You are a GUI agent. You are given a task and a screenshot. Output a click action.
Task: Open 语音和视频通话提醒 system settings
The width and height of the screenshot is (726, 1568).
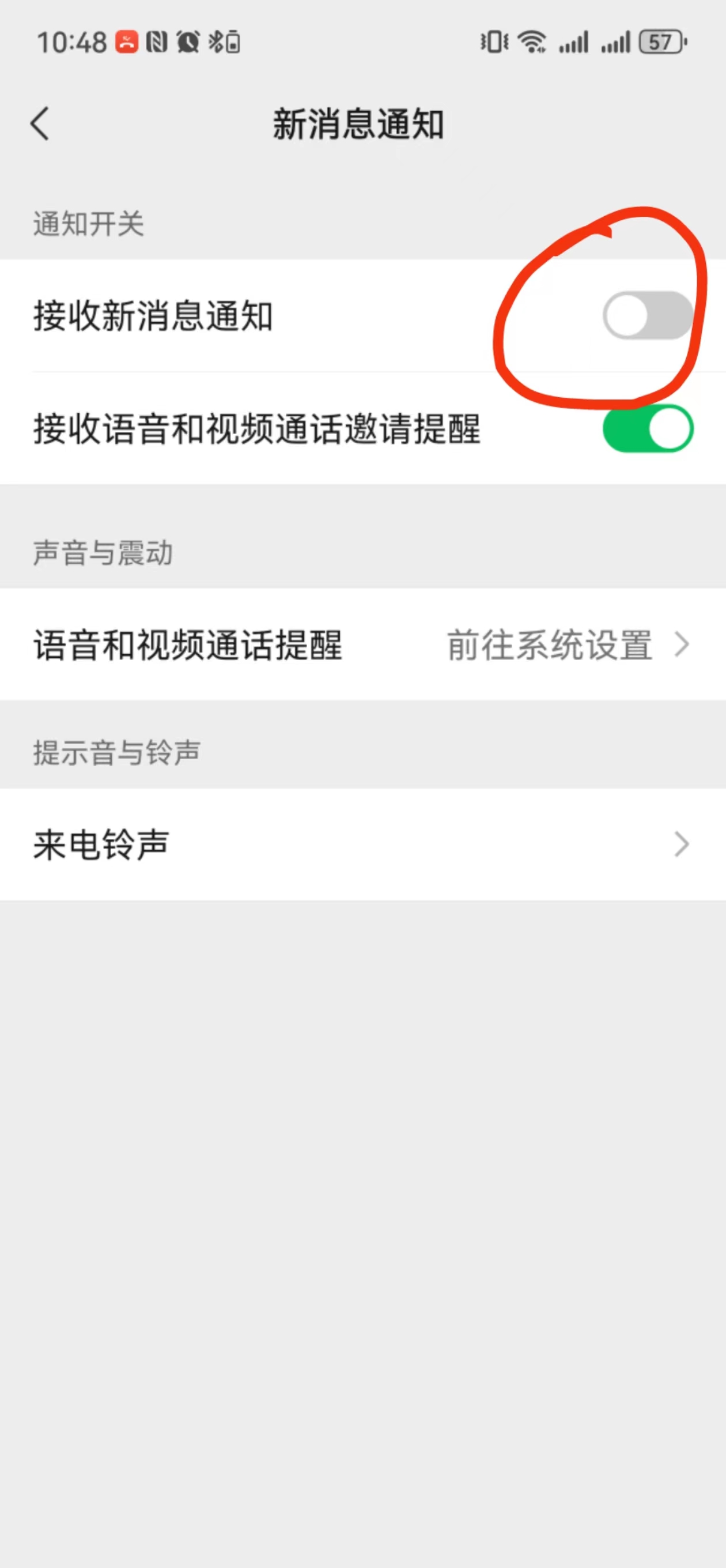(362, 644)
